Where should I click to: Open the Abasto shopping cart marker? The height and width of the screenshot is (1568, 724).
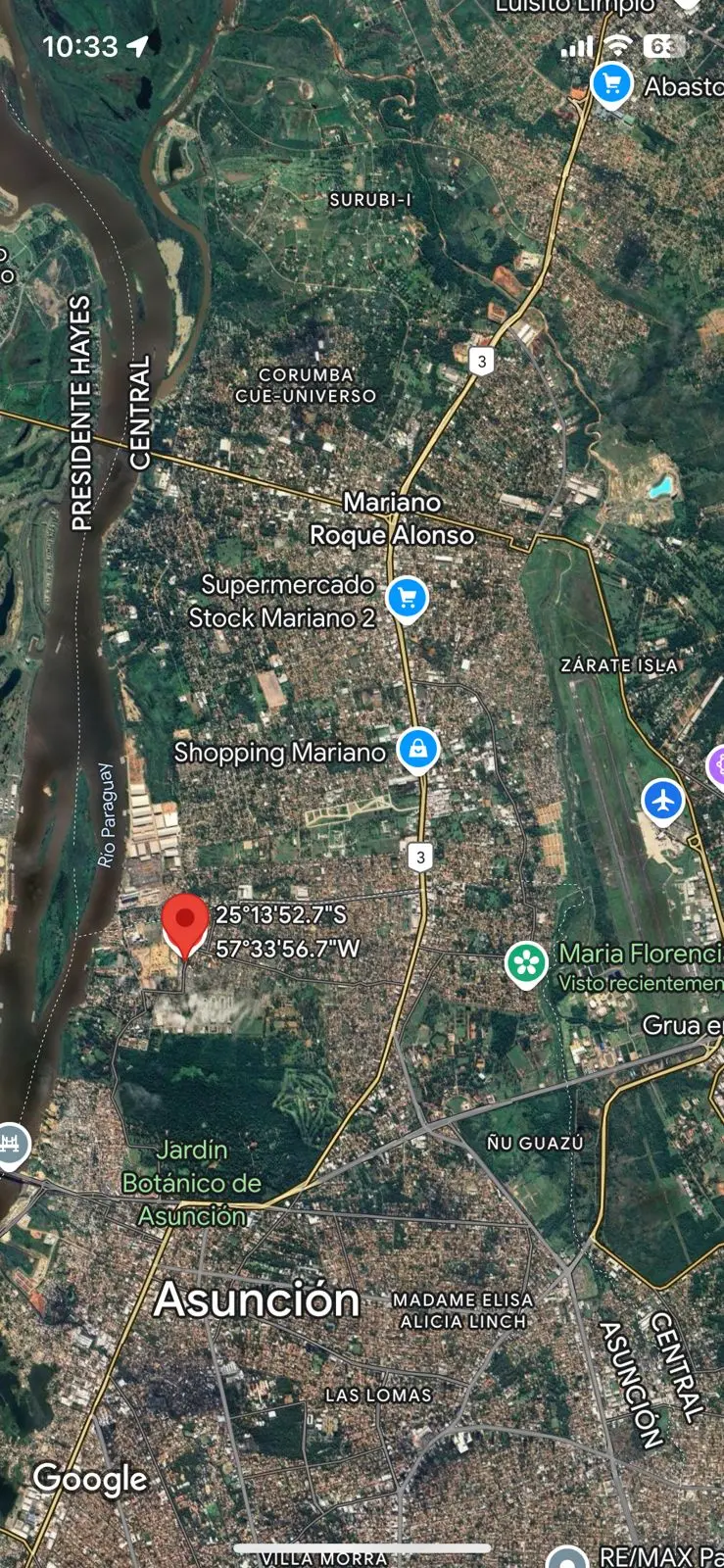[x=612, y=84]
